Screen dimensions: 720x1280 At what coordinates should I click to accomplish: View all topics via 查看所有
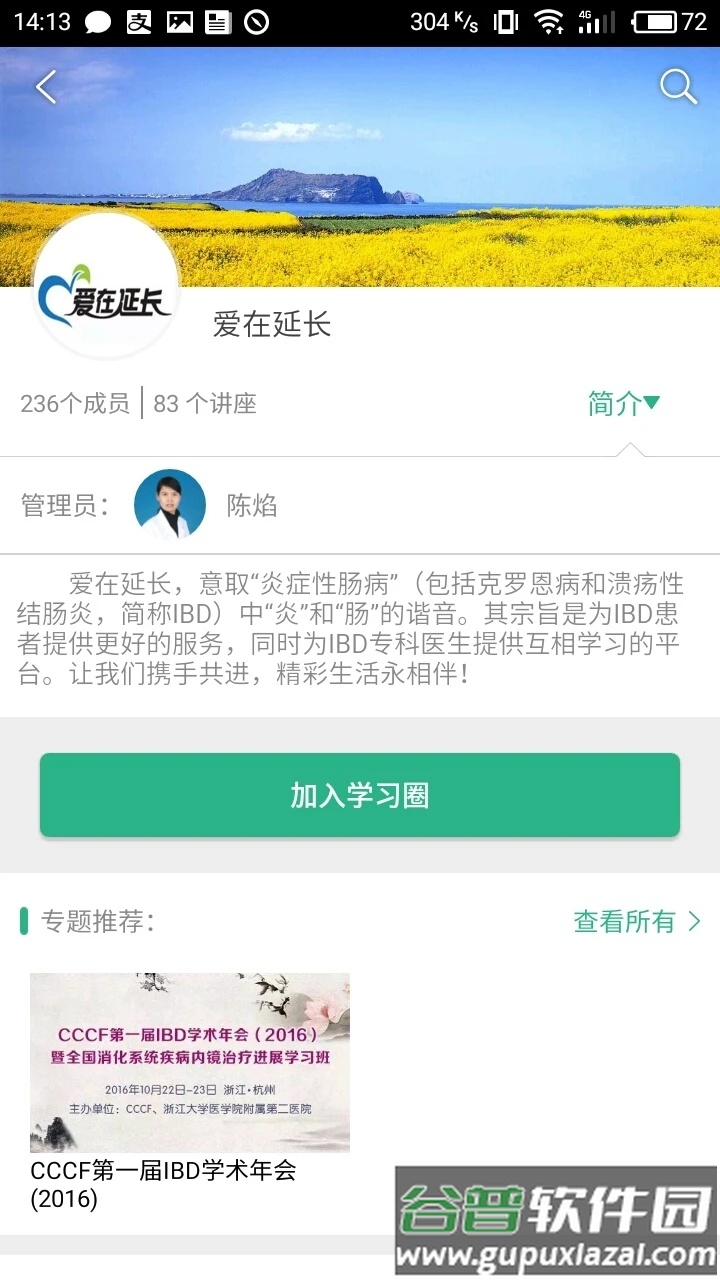click(637, 921)
